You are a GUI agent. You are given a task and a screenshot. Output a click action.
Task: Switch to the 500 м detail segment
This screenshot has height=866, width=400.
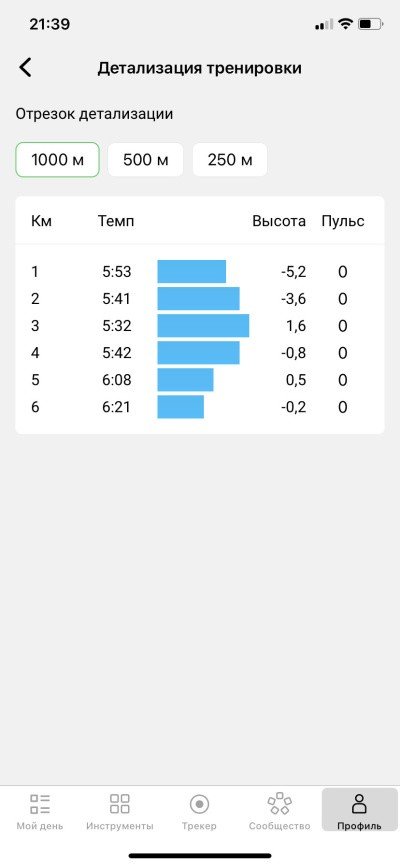pyautogui.click(x=145, y=160)
